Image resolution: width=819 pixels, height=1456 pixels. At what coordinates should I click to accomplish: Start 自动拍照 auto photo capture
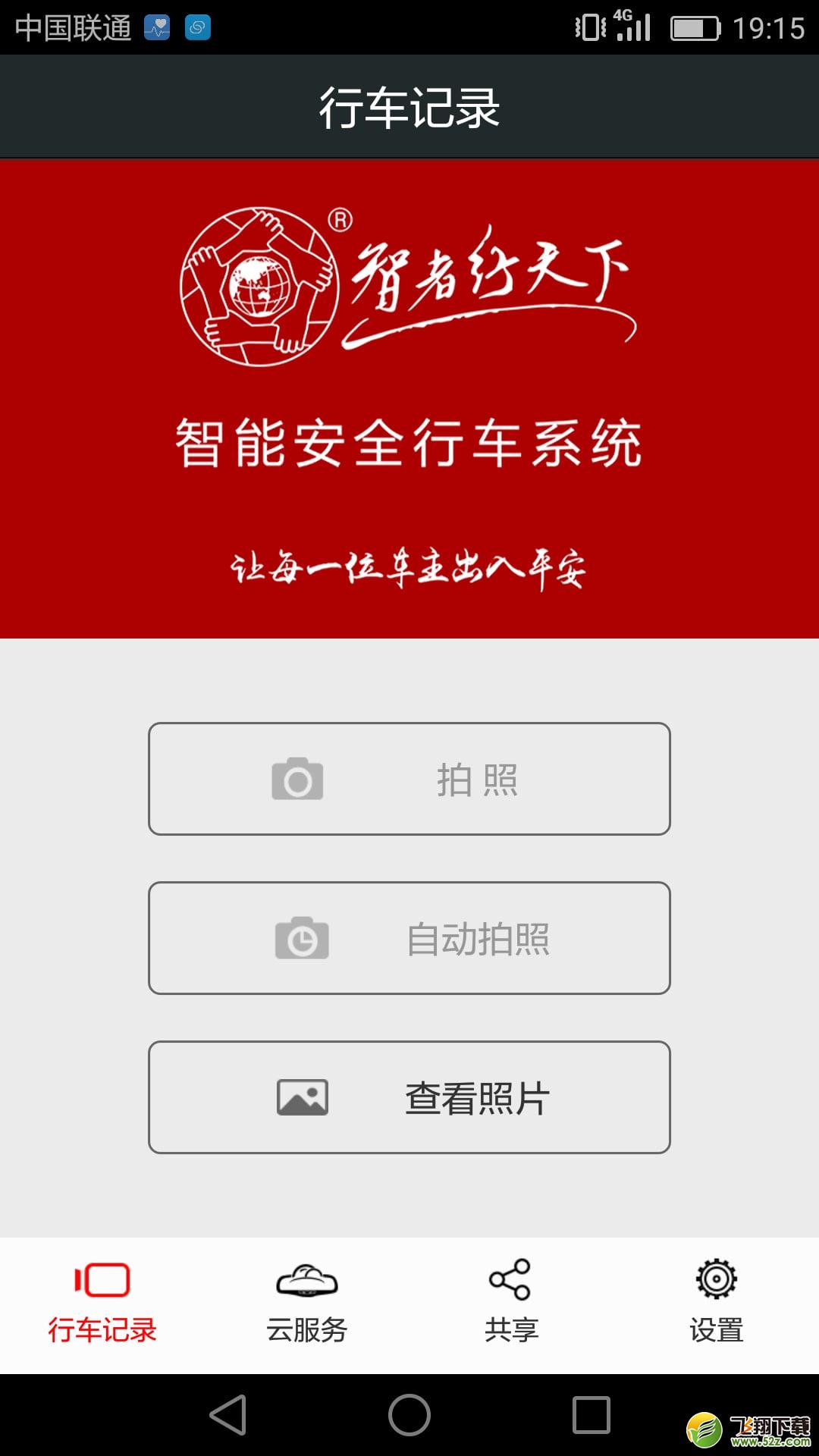[x=409, y=938]
